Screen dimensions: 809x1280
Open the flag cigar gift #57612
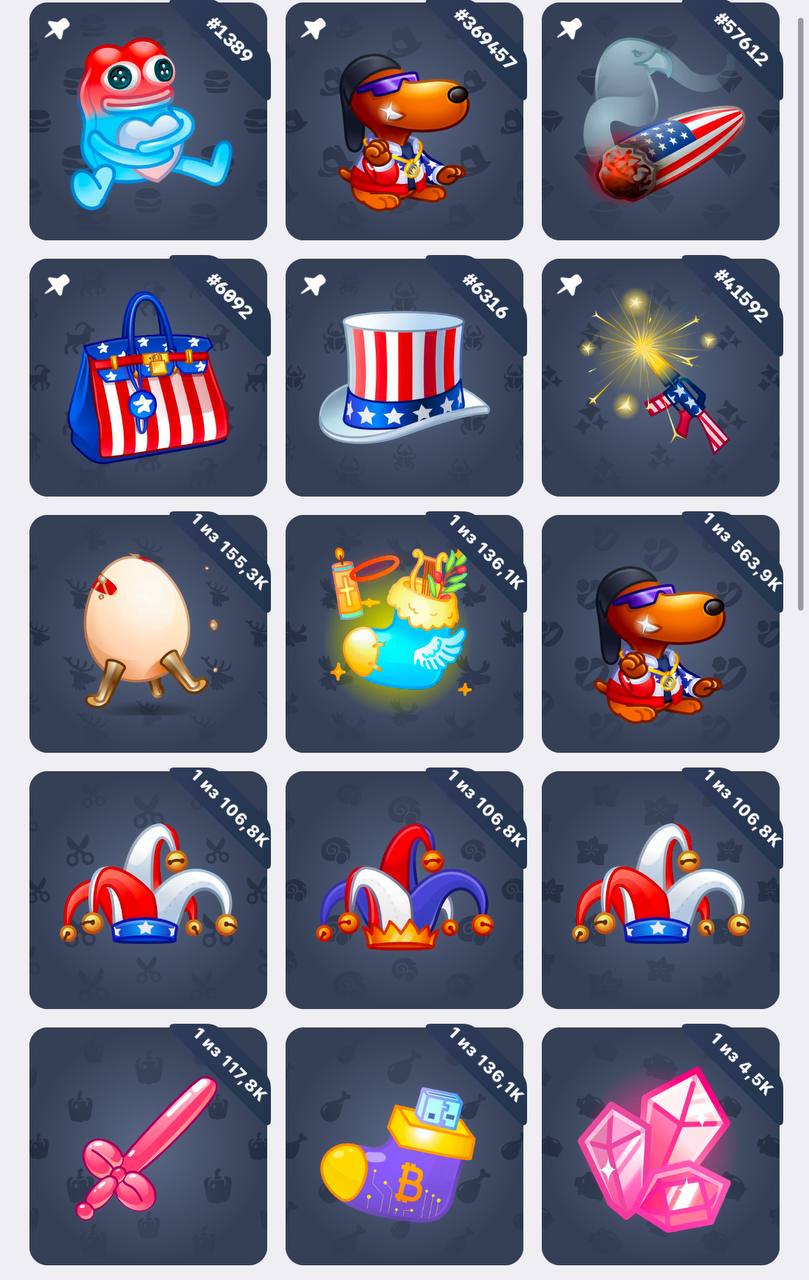tap(660, 122)
